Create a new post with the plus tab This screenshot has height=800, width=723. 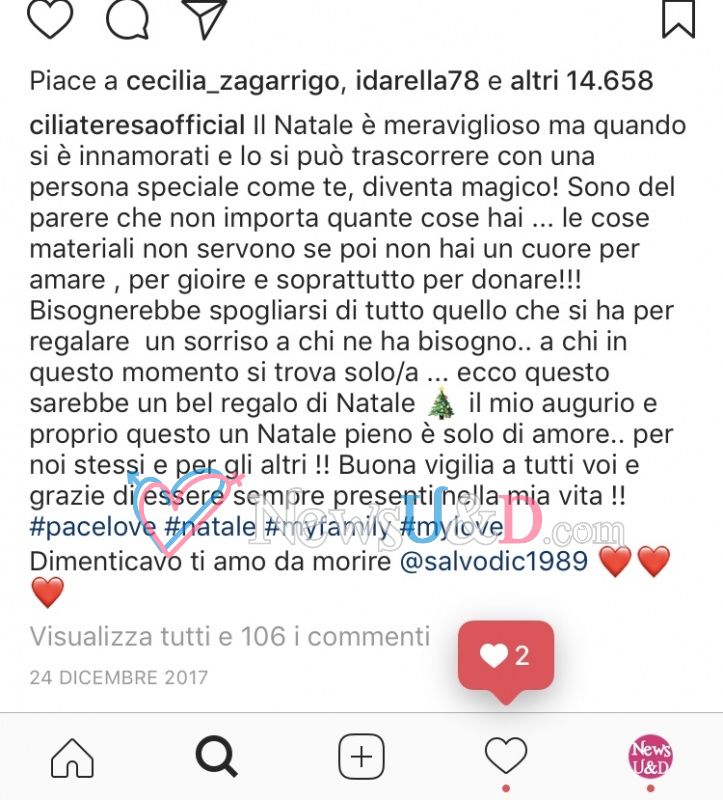[x=361, y=757]
